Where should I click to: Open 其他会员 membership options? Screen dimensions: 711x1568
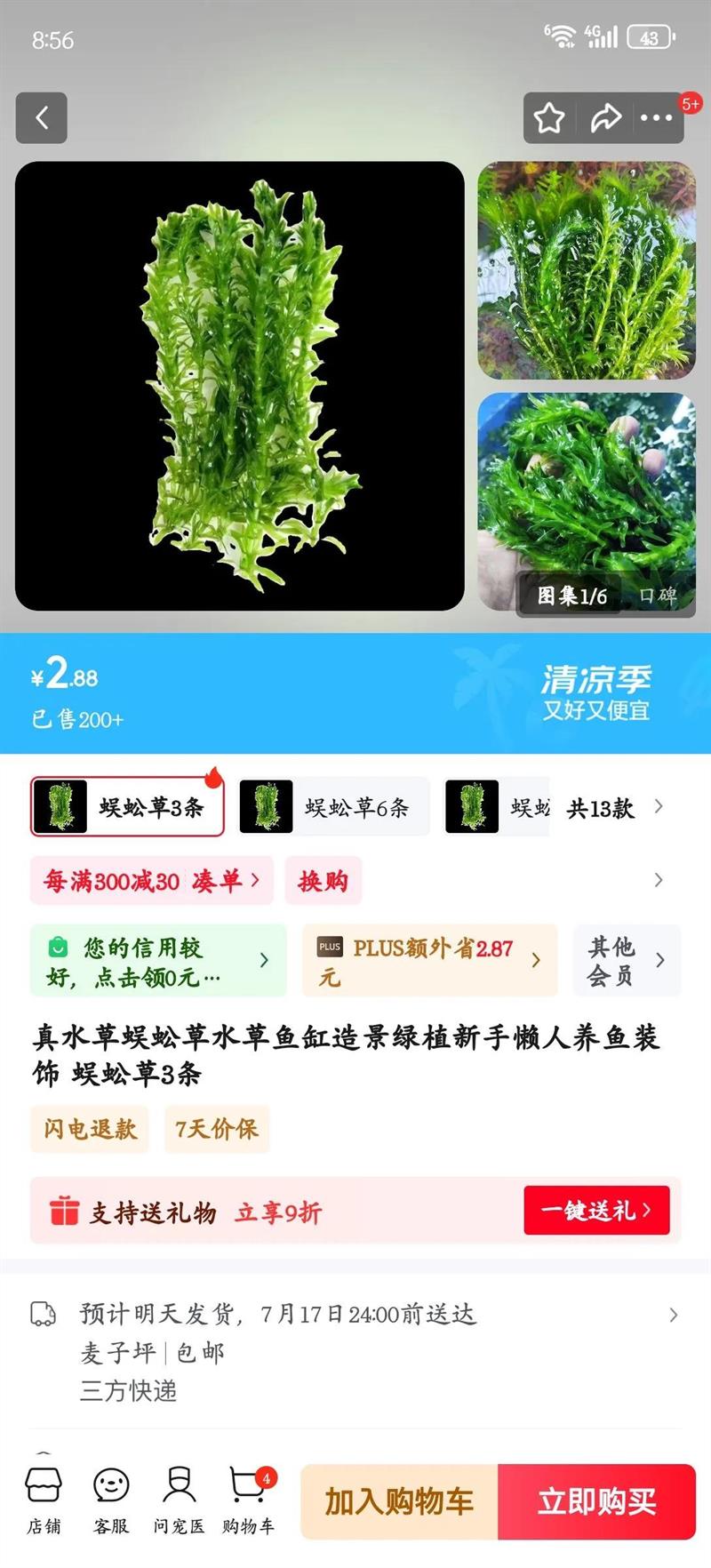click(627, 961)
